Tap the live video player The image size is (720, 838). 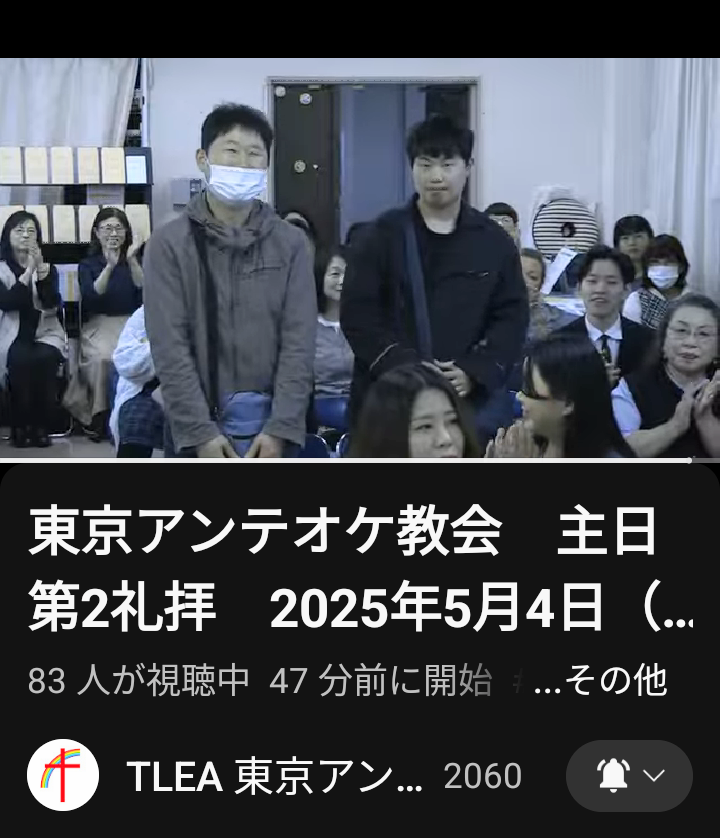point(360,258)
